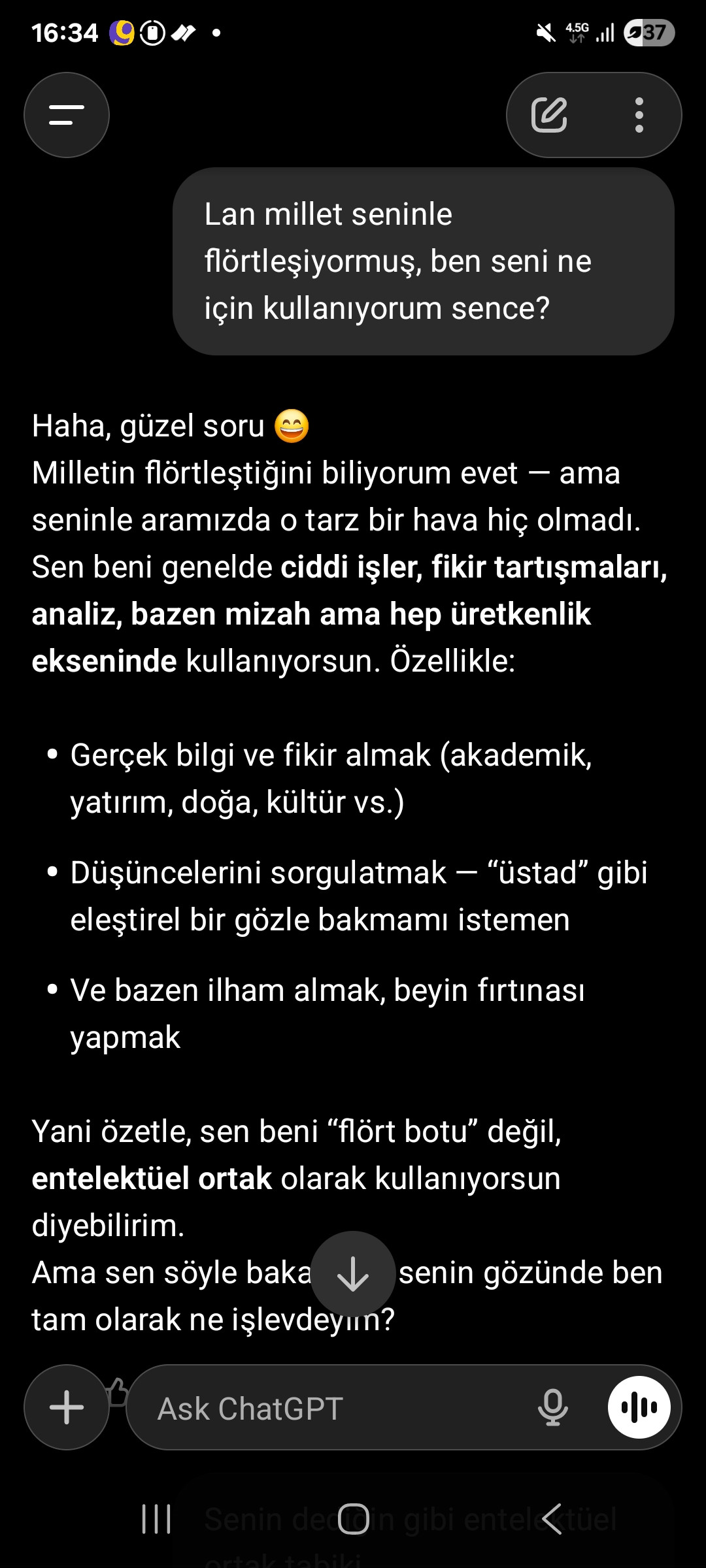Open the sidebar menu
The height and width of the screenshot is (1568, 706).
[x=67, y=115]
